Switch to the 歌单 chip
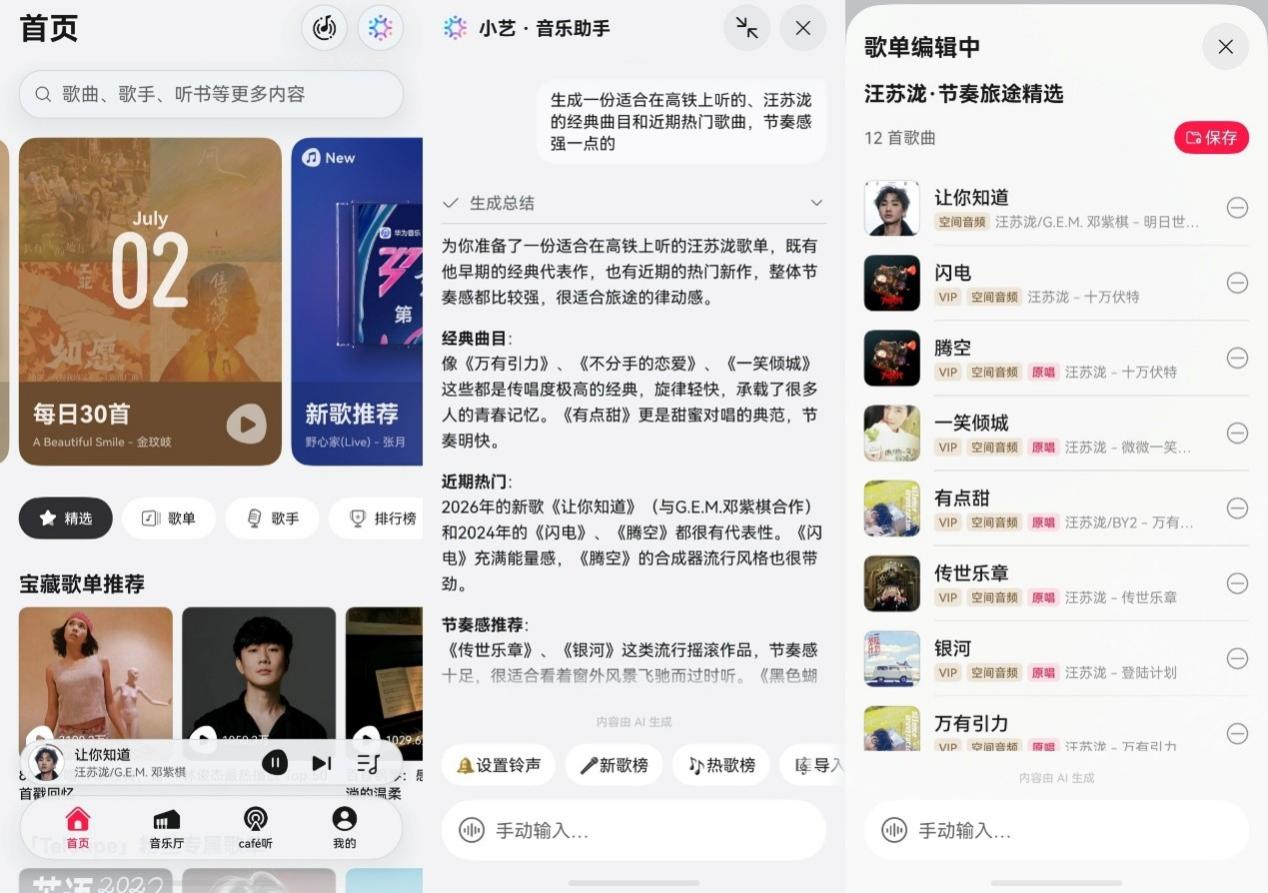 [169, 518]
